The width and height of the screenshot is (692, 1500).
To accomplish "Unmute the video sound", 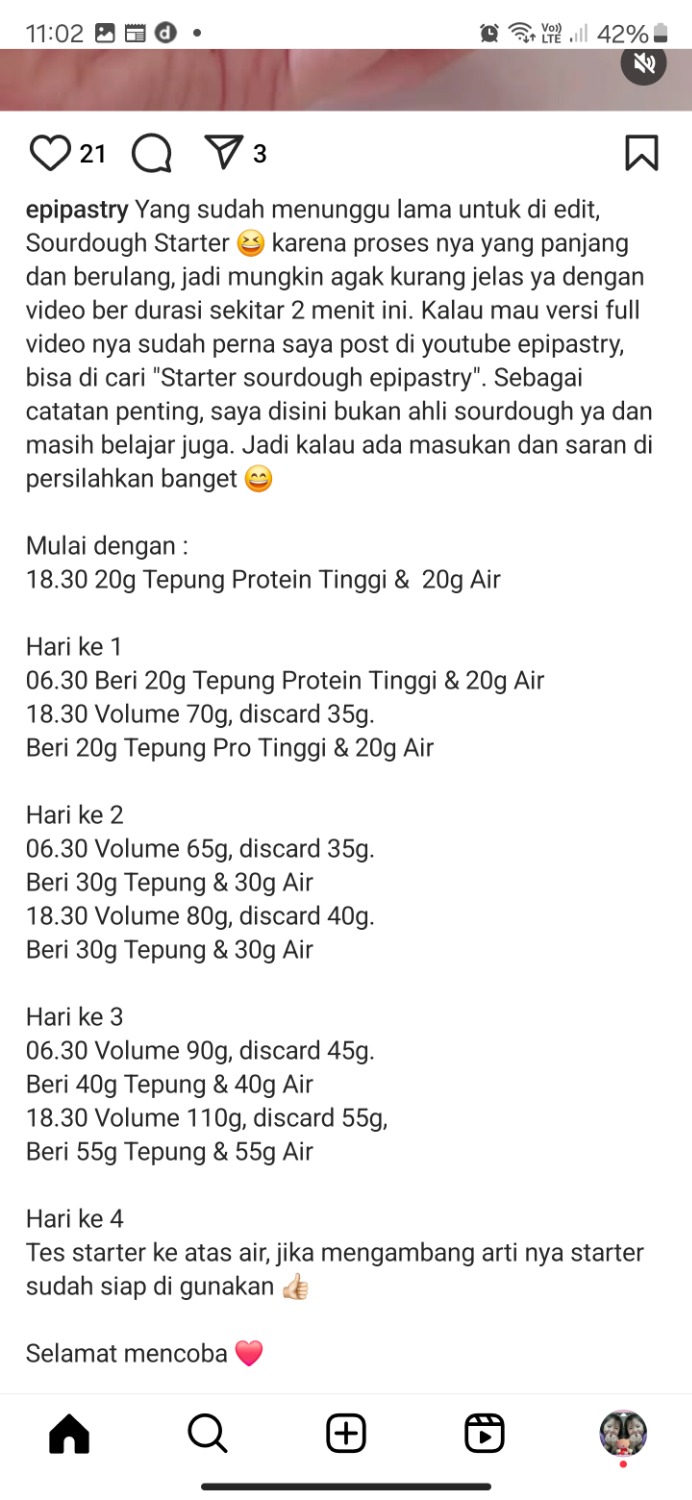I will 643,64.
